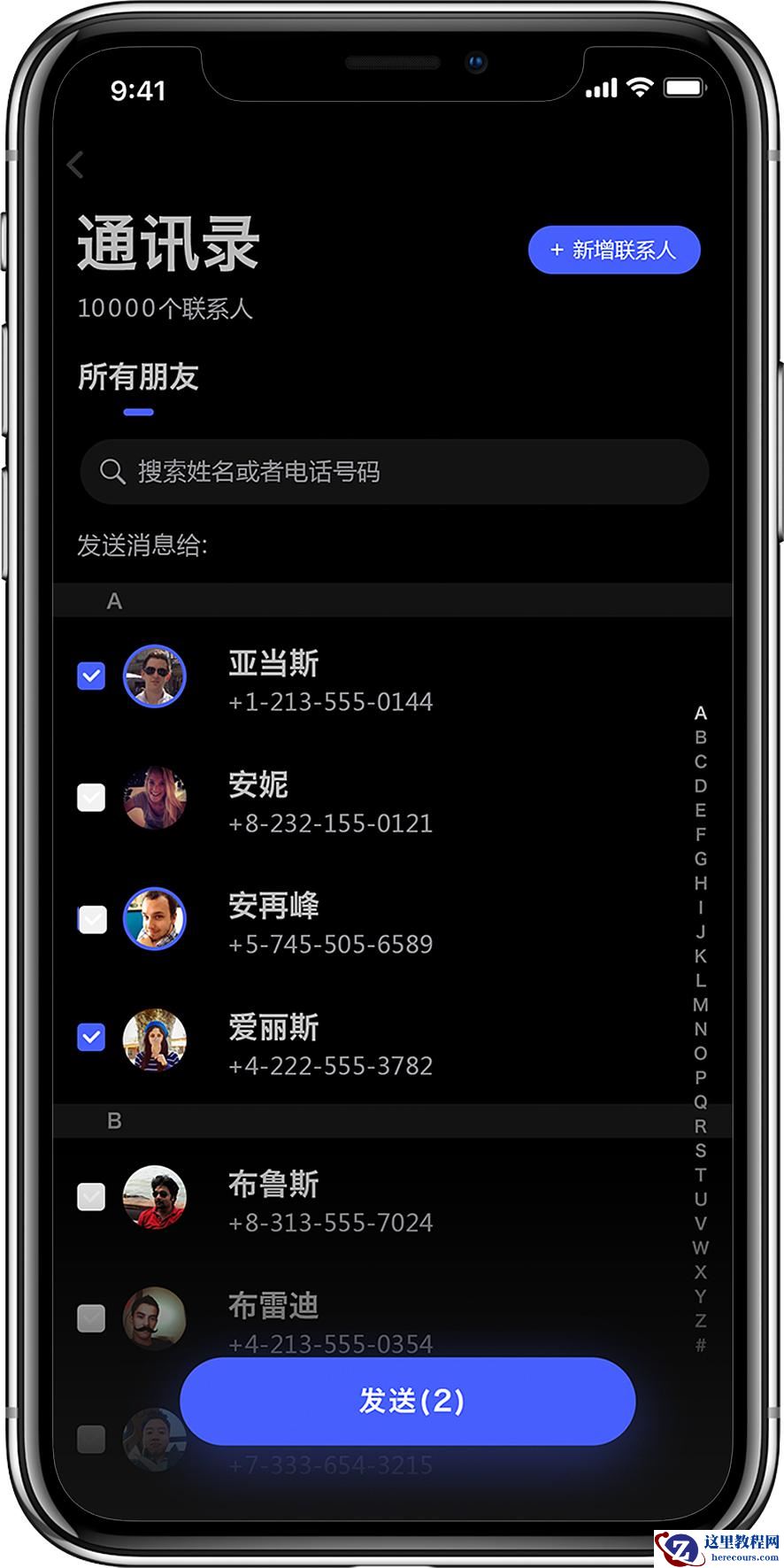
Task: Go back using the top-left arrow
Action: click(x=76, y=165)
